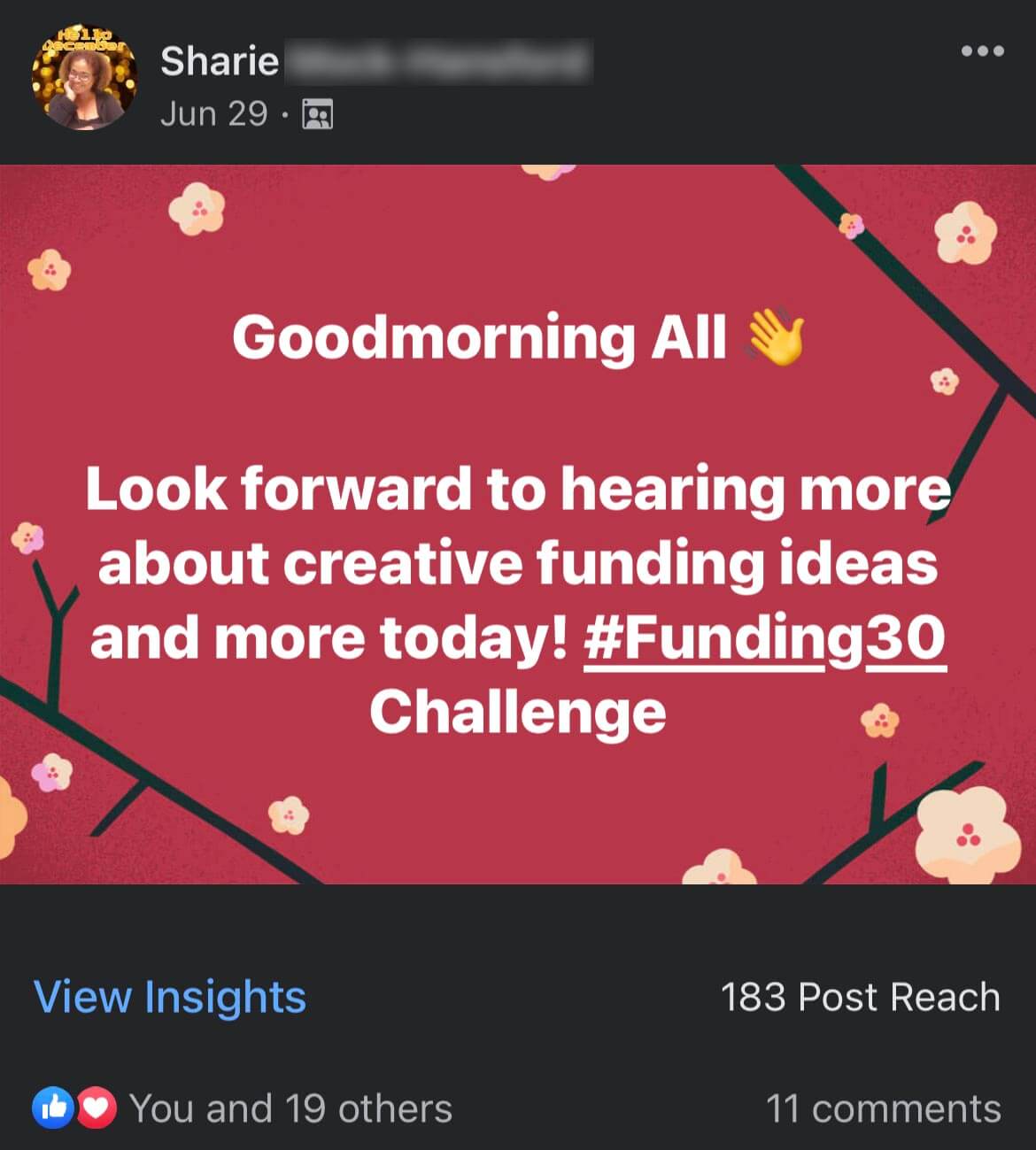Open Sharie's profile from her name

[220, 61]
